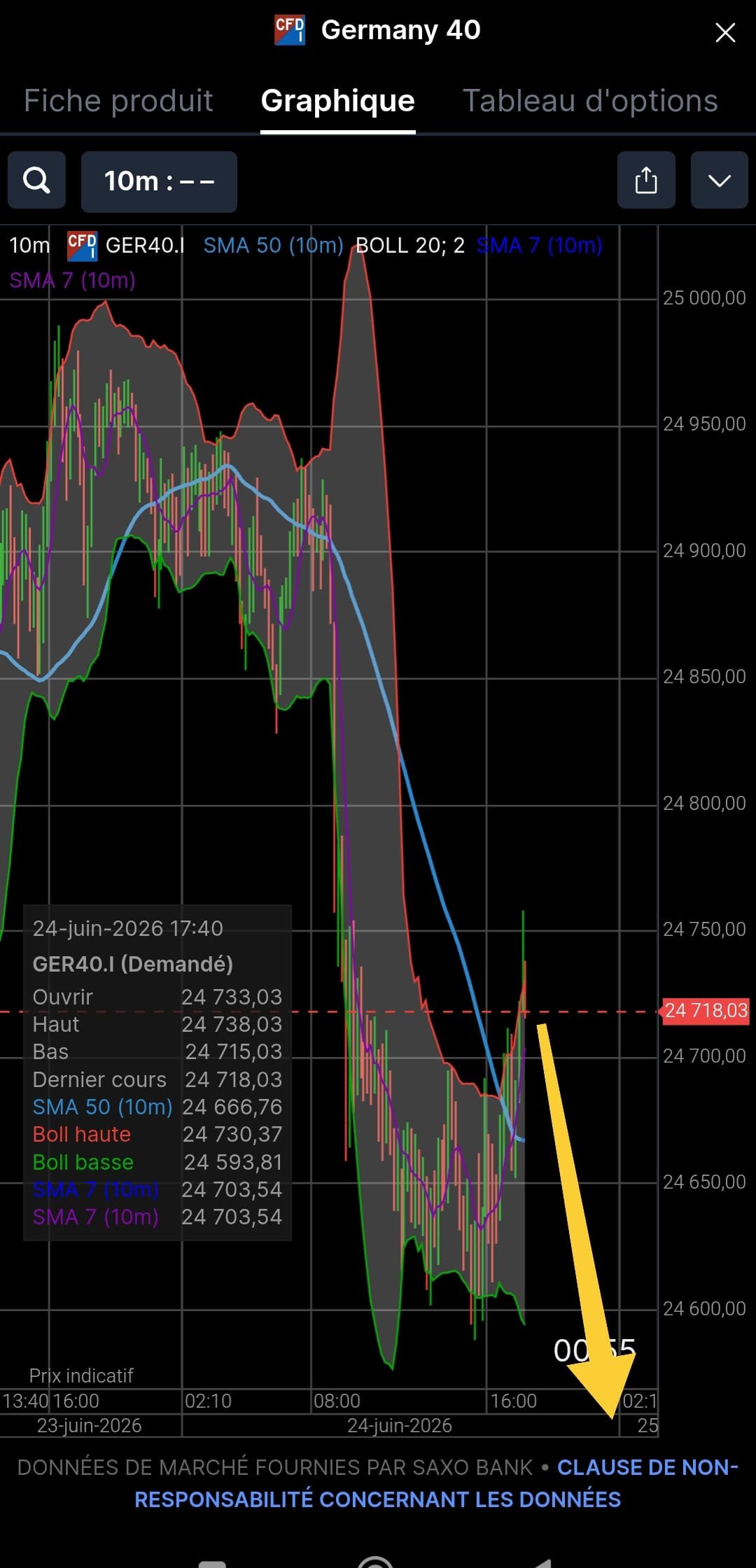The image size is (756, 1568).
Task: Expand the chart options chevron
Action: tap(720, 180)
